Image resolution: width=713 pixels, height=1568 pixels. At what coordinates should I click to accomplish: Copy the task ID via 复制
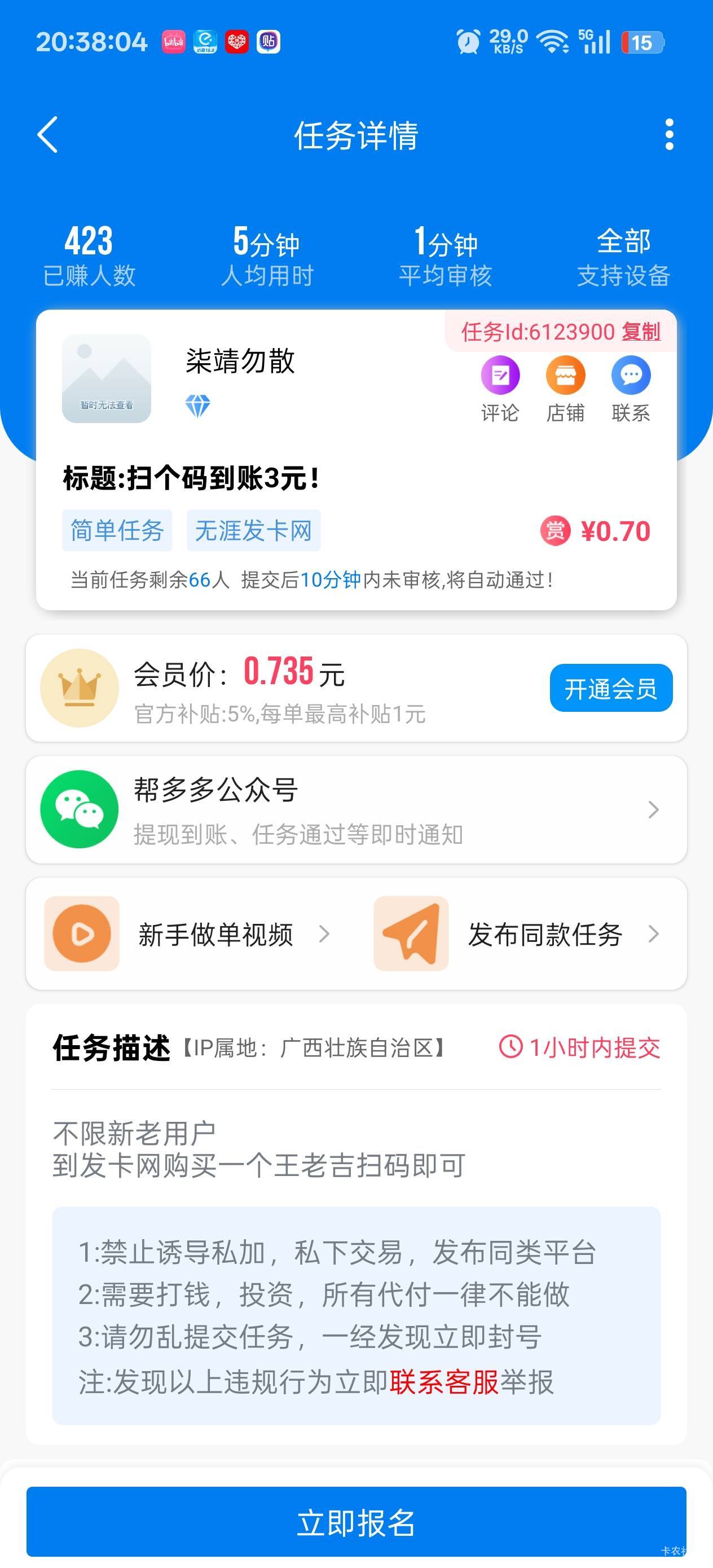click(x=641, y=332)
